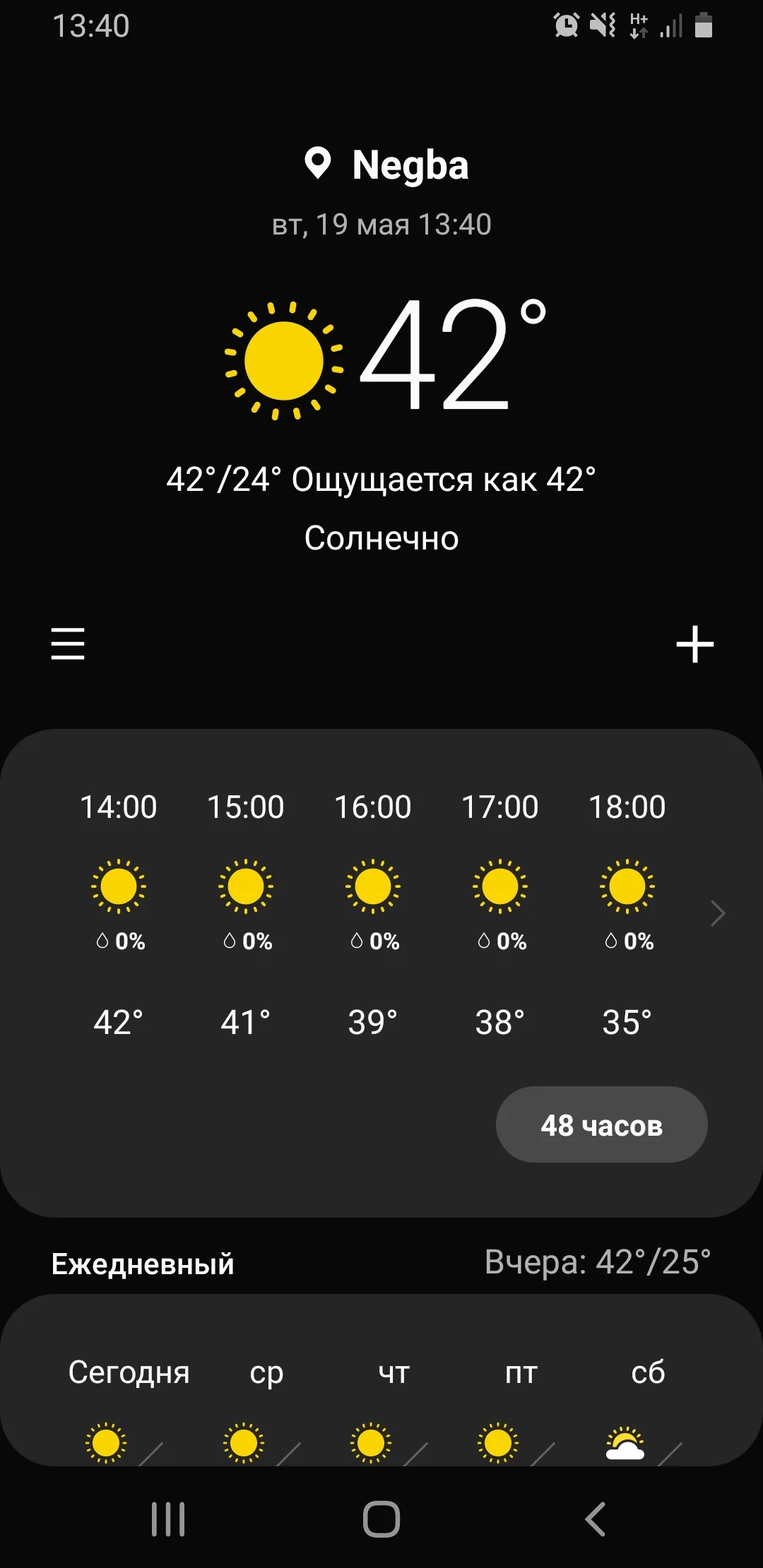
Task: Tap the sunny weather icon for 14:00
Action: pyautogui.click(x=119, y=886)
